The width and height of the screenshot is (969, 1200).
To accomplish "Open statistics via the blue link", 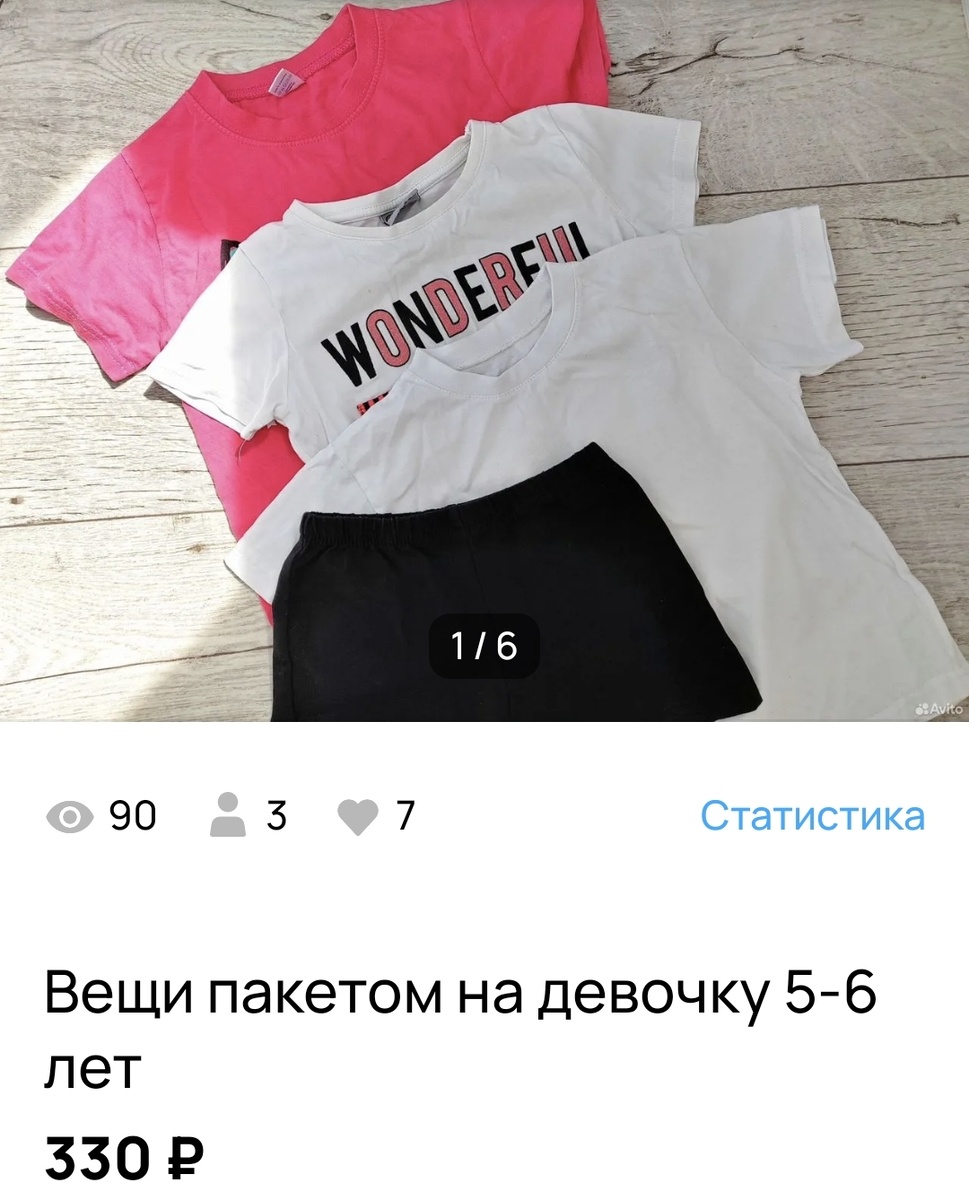I will coord(812,817).
